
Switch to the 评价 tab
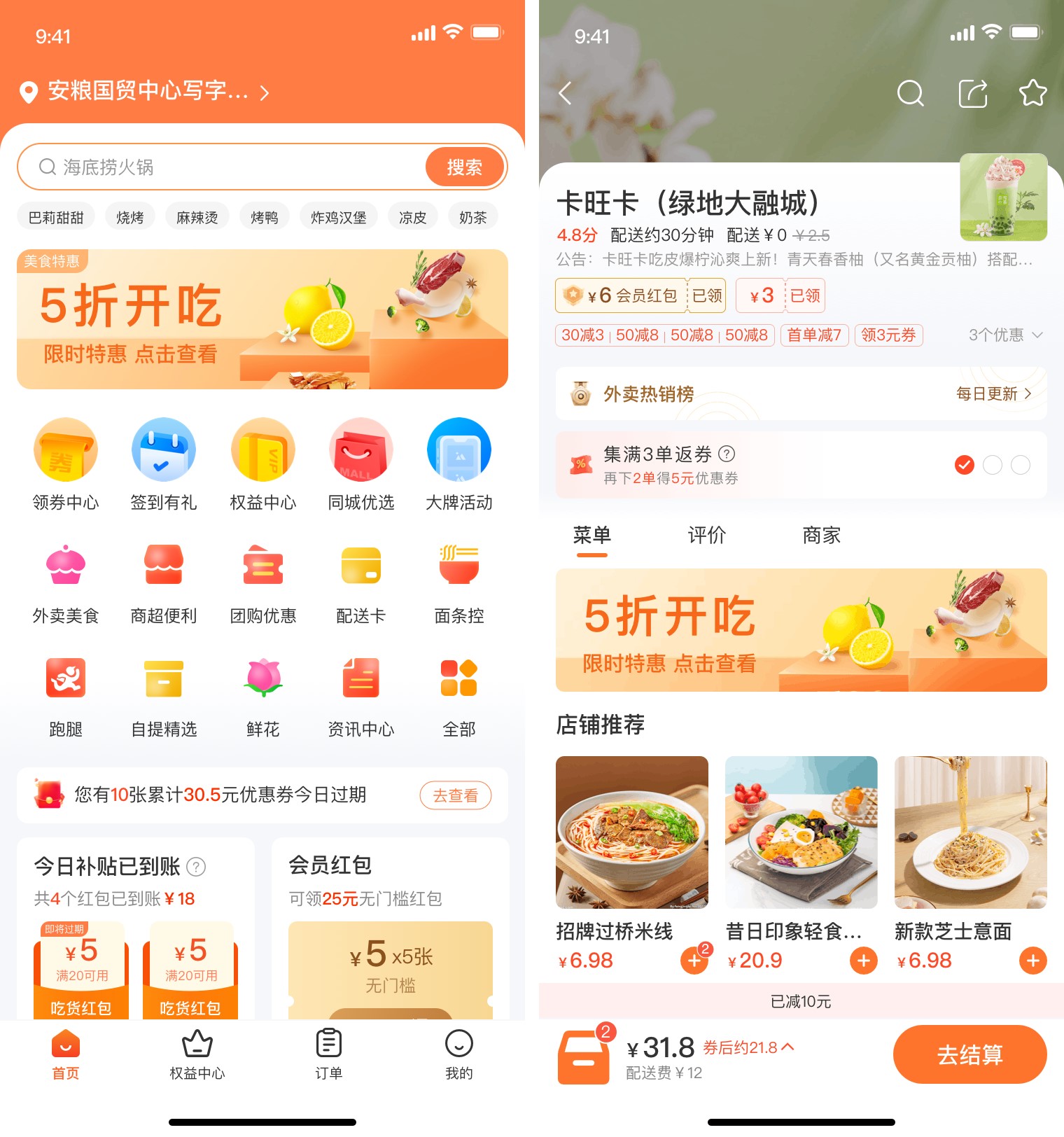pos(706,536)
